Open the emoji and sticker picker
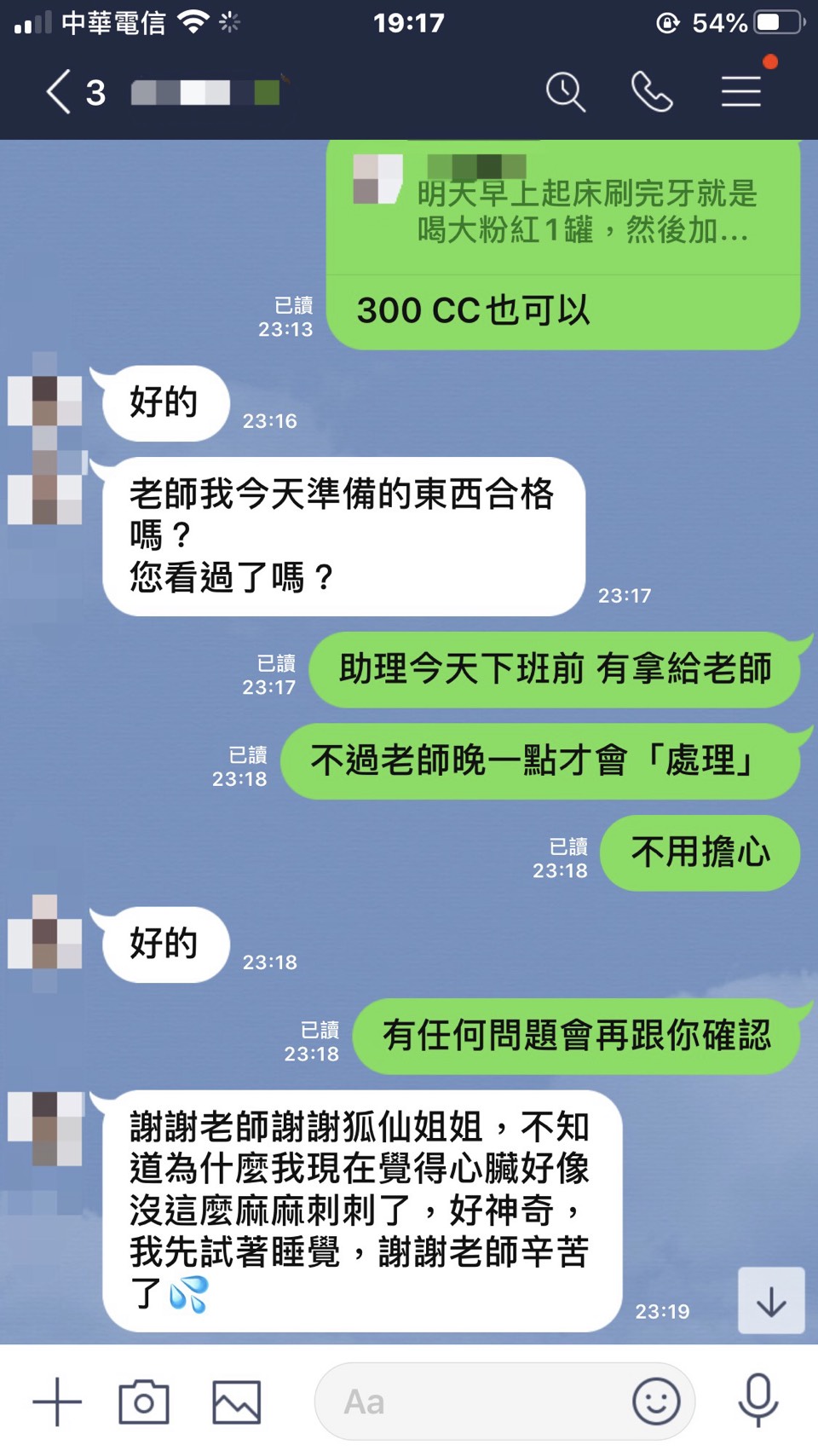Viewport: 818px width, 1456px height. pyautogui.click(x=656, y=1401)
